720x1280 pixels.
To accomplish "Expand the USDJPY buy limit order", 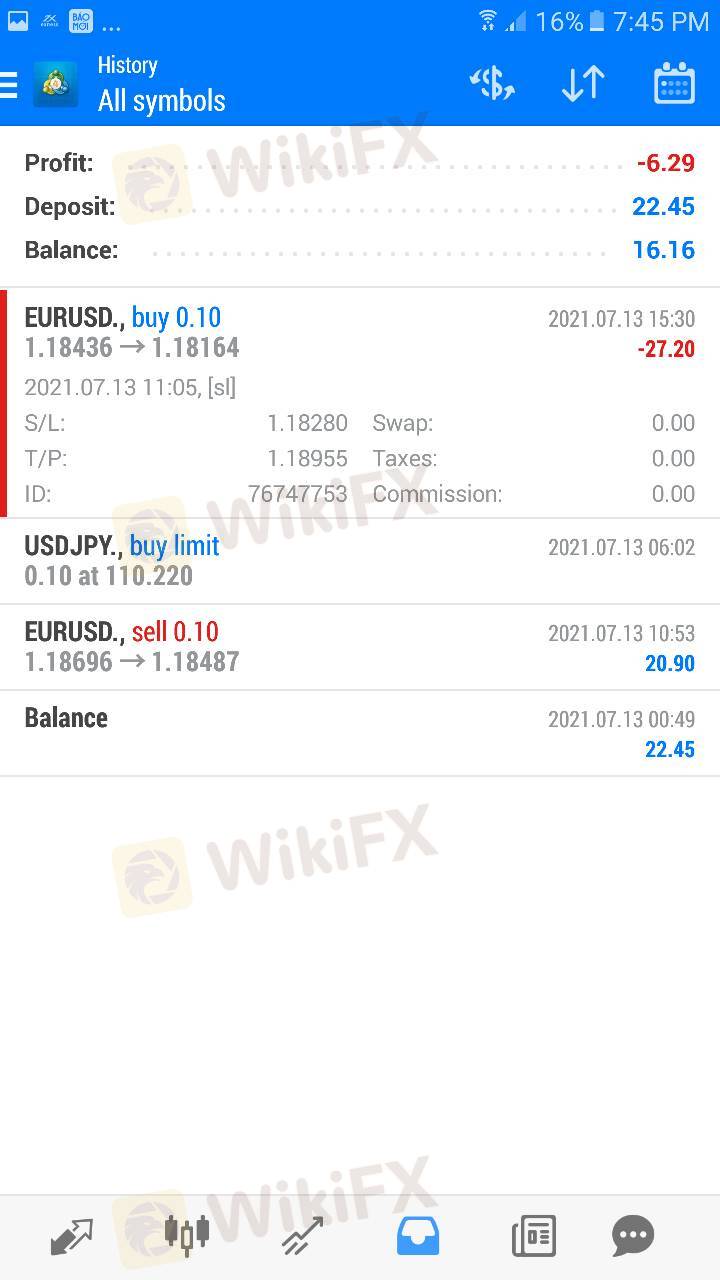I will click(360, 561).
